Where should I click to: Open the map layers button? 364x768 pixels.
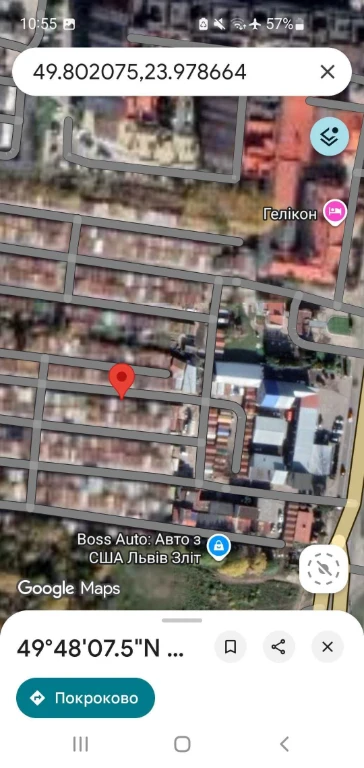[x=329, y=138]
